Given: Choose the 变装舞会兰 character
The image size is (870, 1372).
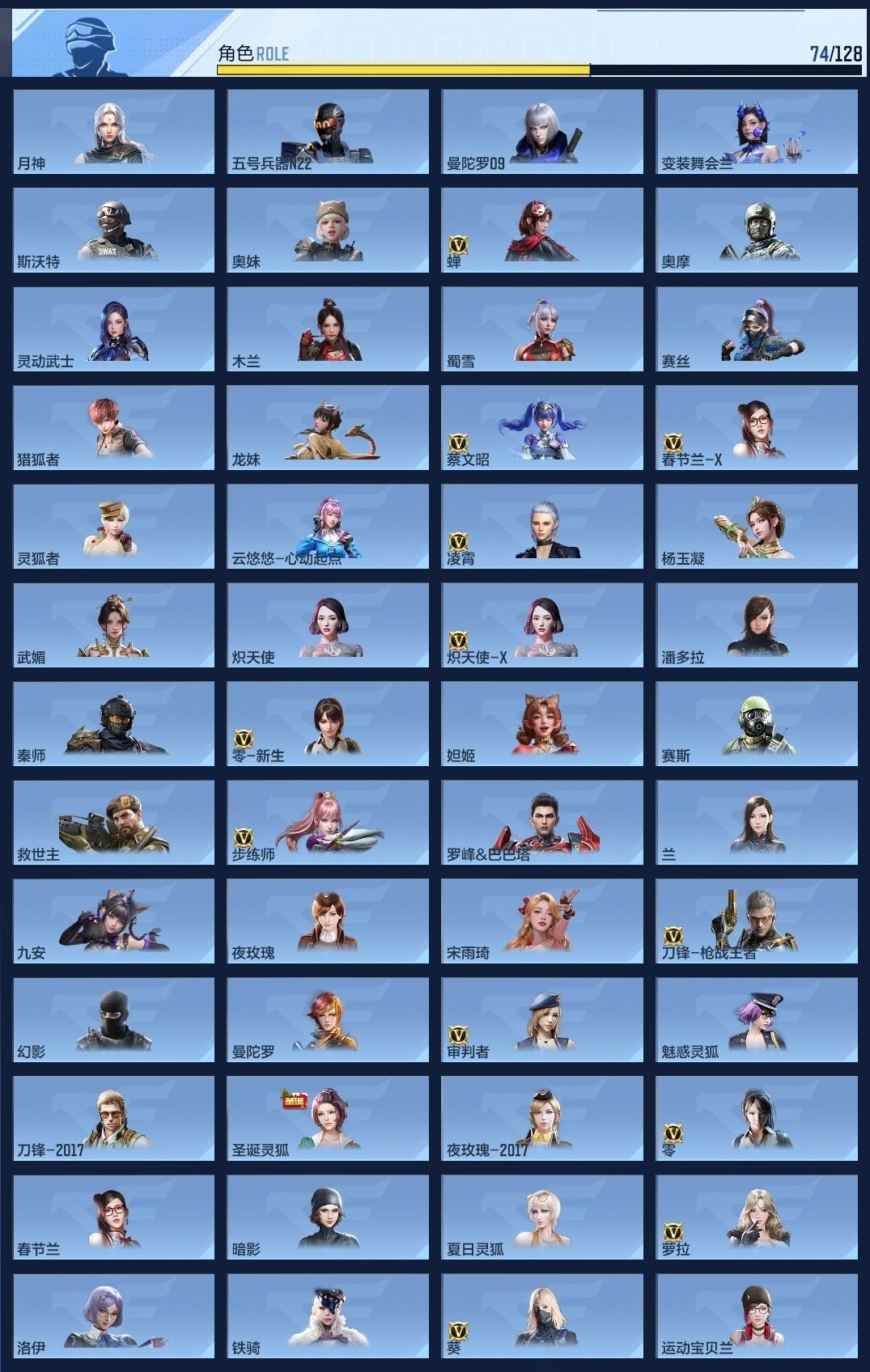Looking at the screenshot, I should (x=757, y=131).
